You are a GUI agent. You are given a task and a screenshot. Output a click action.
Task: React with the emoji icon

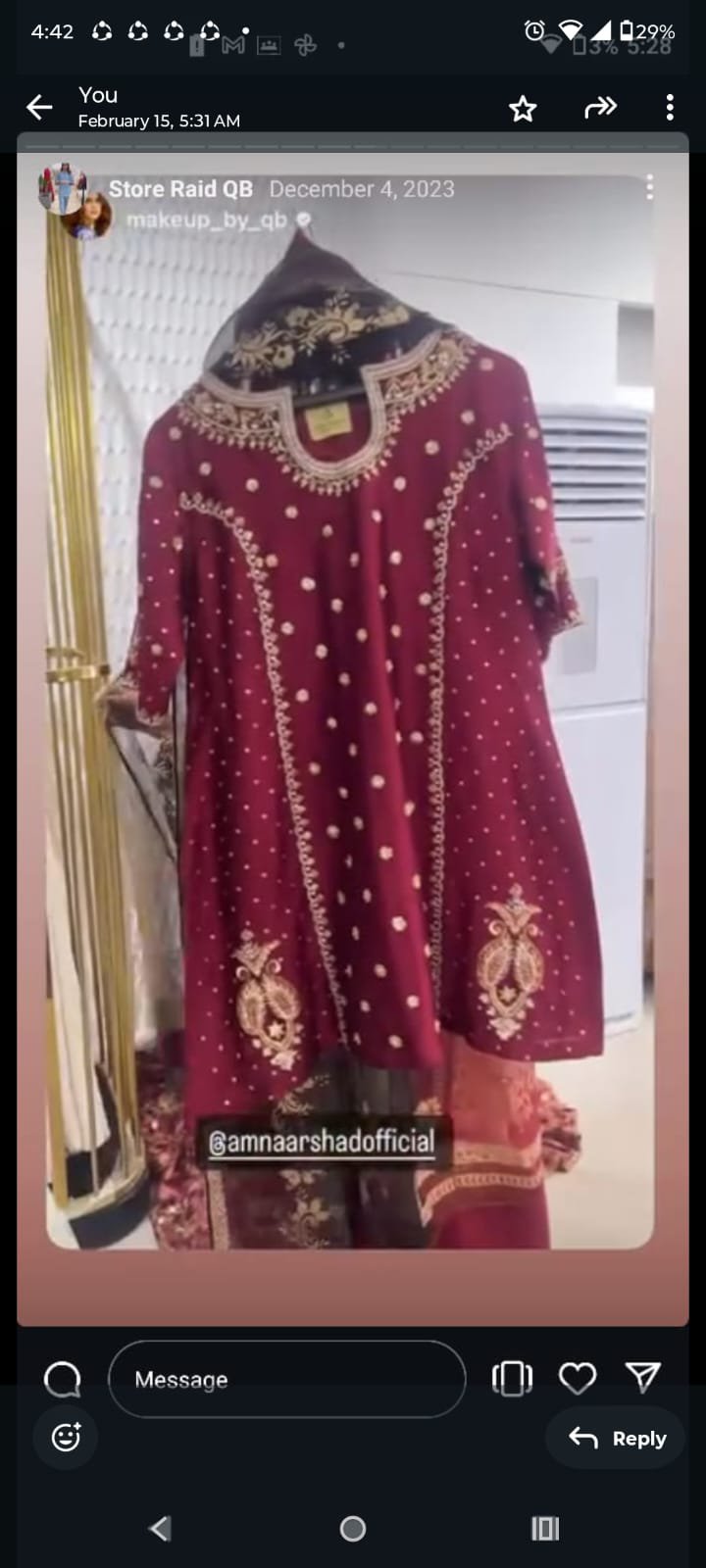pos(66,1438)
